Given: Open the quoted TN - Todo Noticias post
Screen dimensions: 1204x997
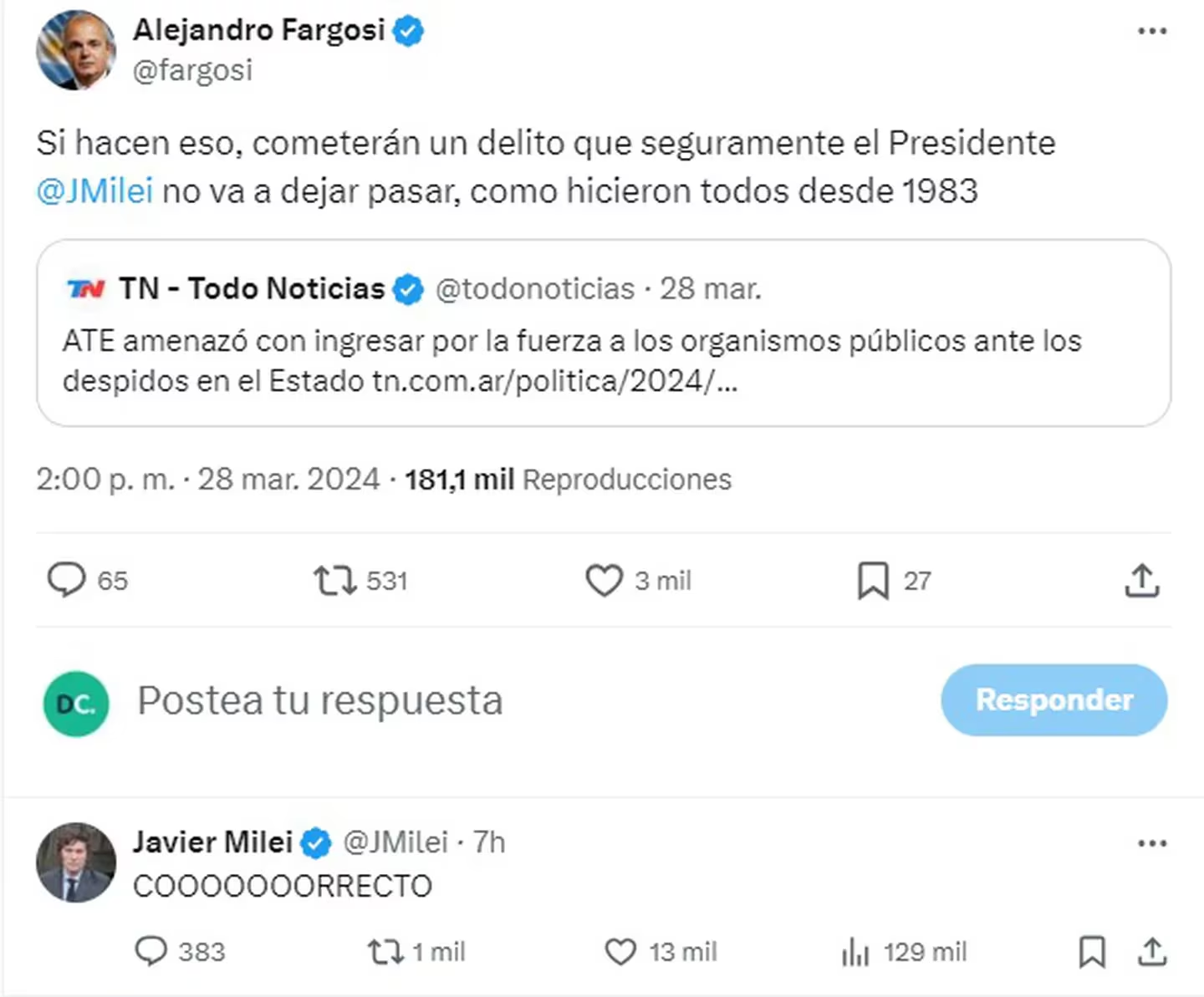Looking at the screenshot, I should [x=602, y=333].
